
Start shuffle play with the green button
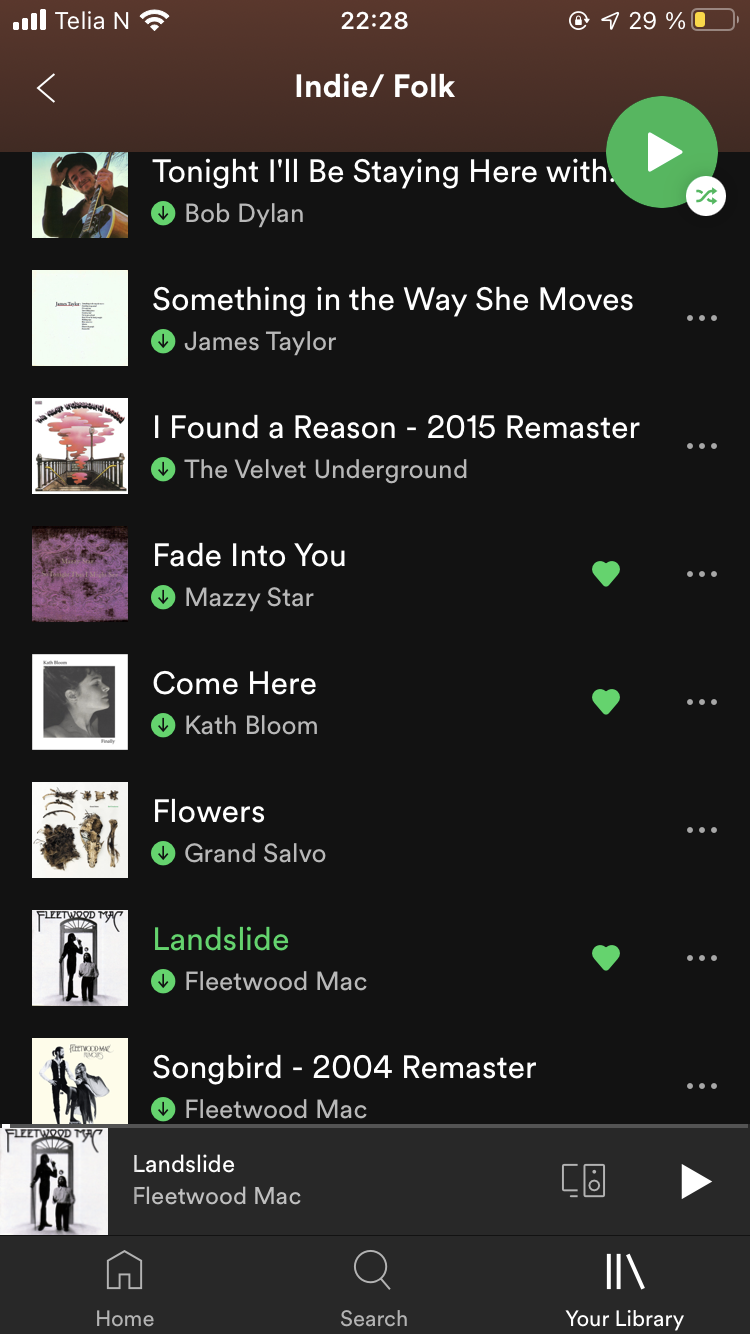point(662,152)
